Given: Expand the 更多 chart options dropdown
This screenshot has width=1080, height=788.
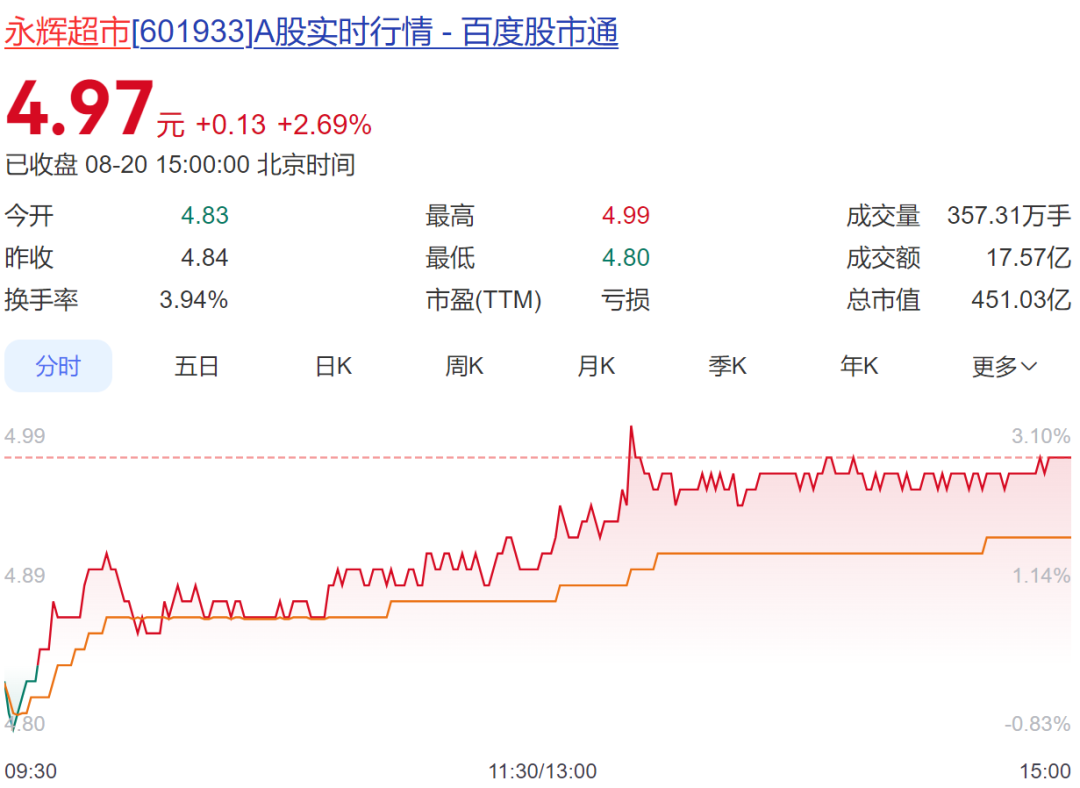Looking at the screenshot, I should point(1004,366).
